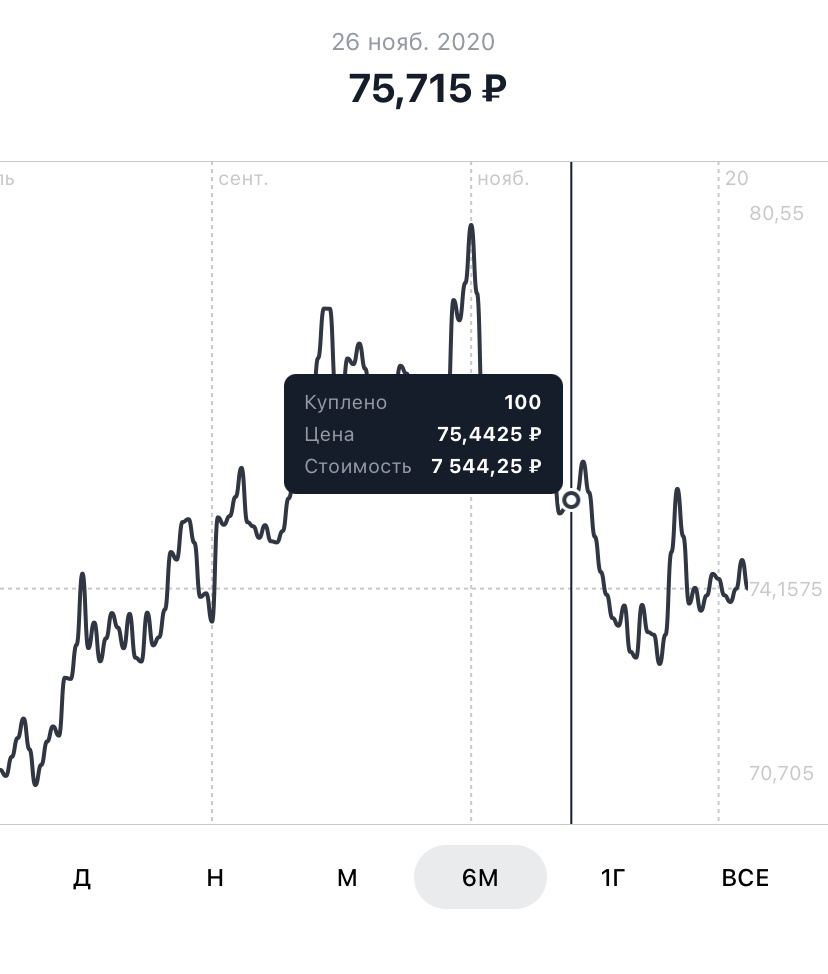Select the Н week range
Viewport: 828px width, 974px height.
(x=215, y=878)
